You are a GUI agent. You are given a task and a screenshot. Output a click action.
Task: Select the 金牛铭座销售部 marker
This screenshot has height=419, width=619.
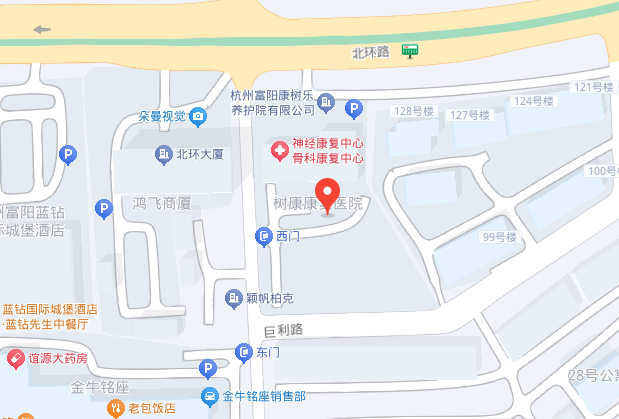coord(211,396)
